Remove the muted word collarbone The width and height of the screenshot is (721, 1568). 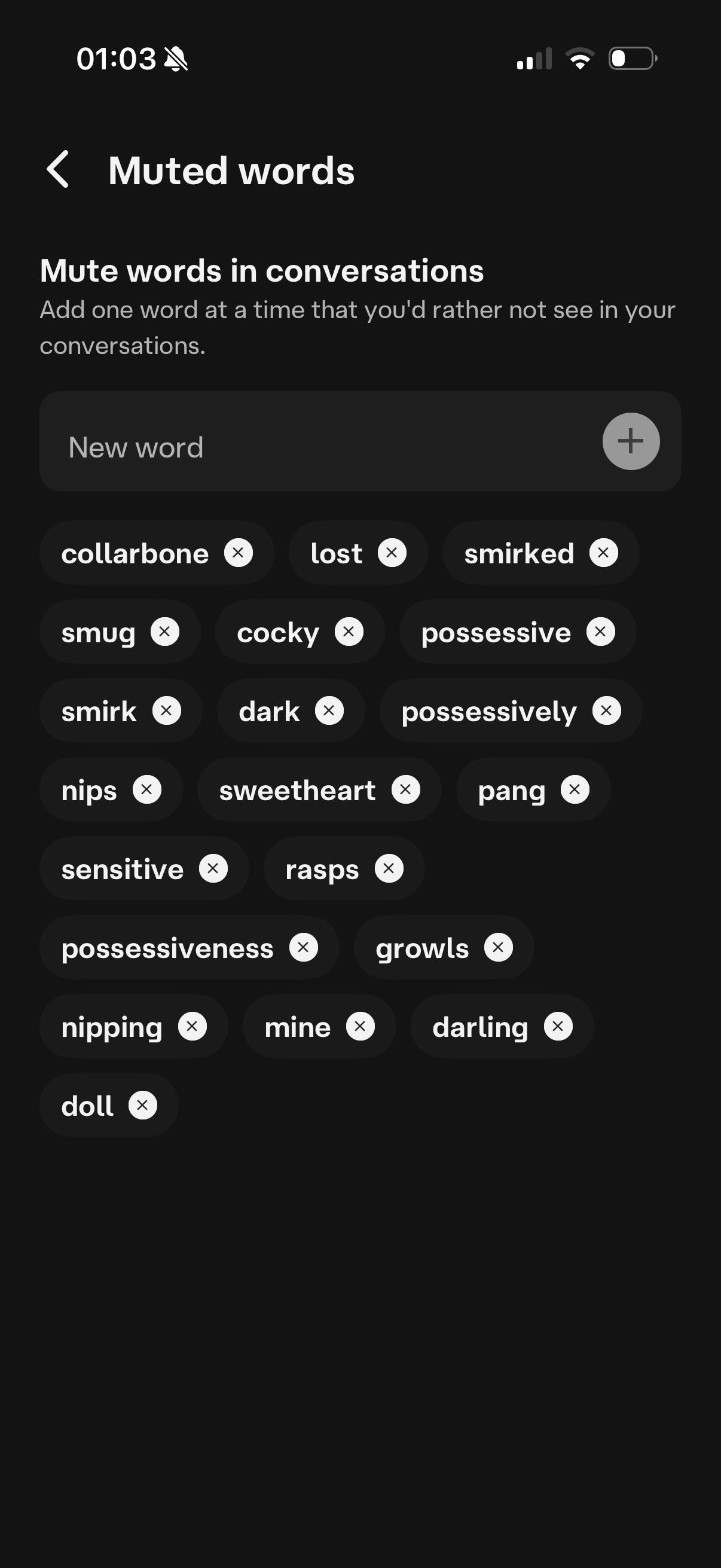pyautogui.click(x=239, y=553)
